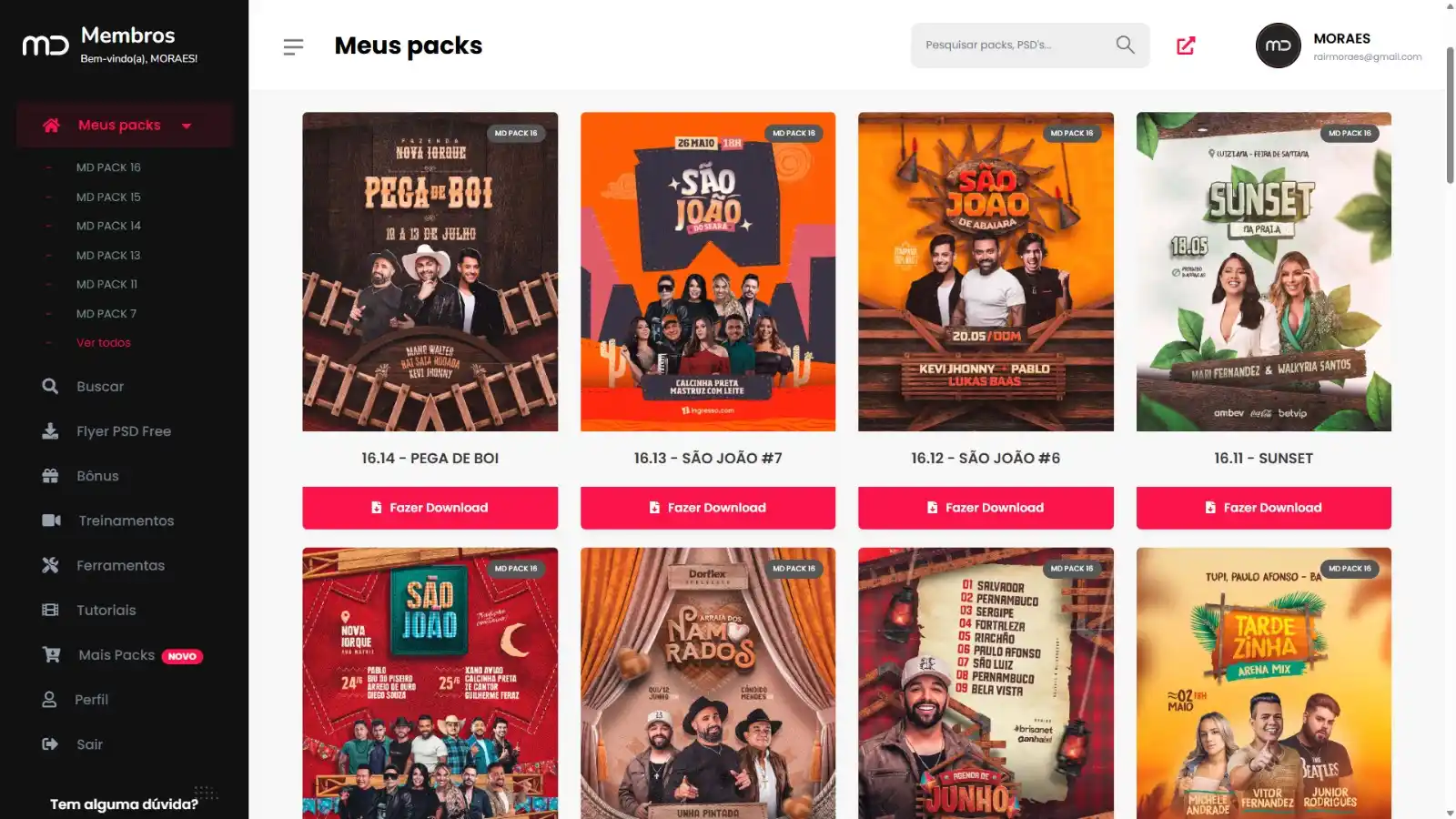Open the Bônus section
The height and width of the screenshot is (819, 1456).
pyautogui.click(x=97, y=476)
